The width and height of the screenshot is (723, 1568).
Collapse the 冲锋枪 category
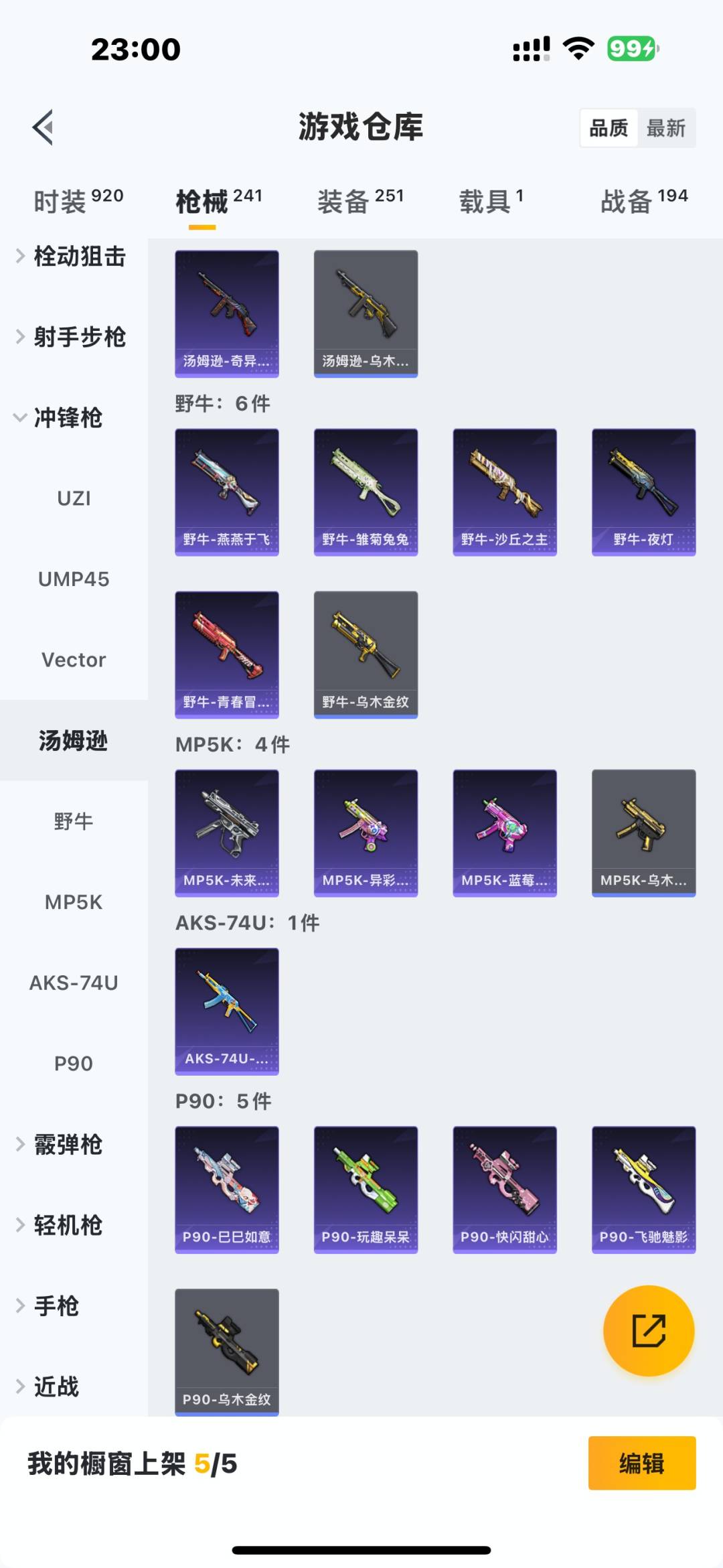[x=67, y=418]
